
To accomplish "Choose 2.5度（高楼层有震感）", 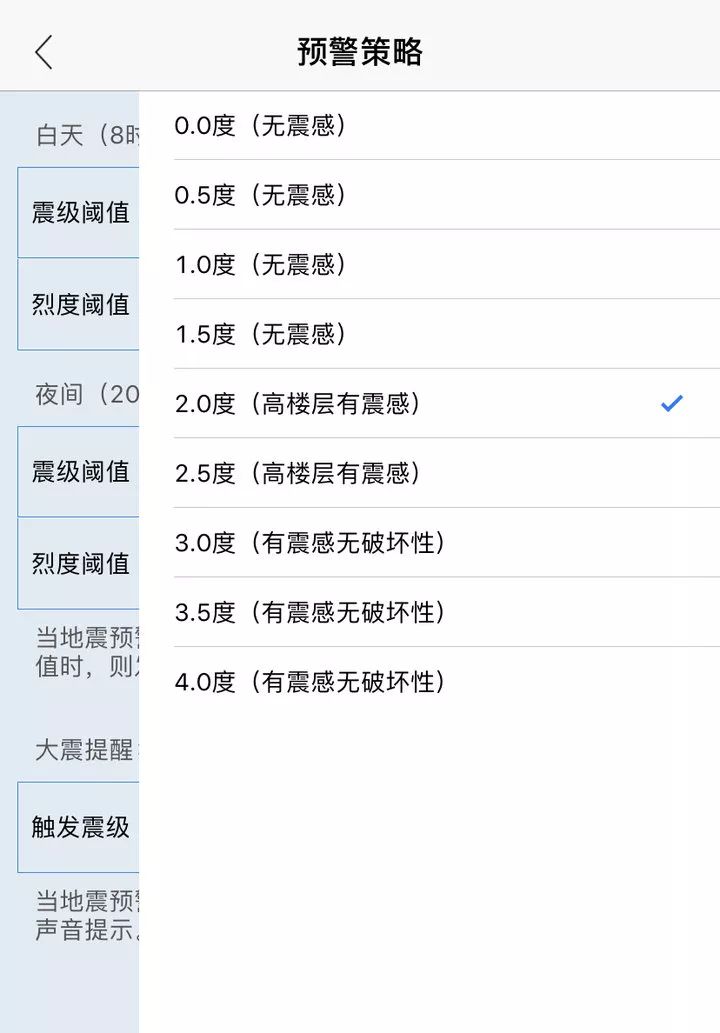I will point(298,473).
